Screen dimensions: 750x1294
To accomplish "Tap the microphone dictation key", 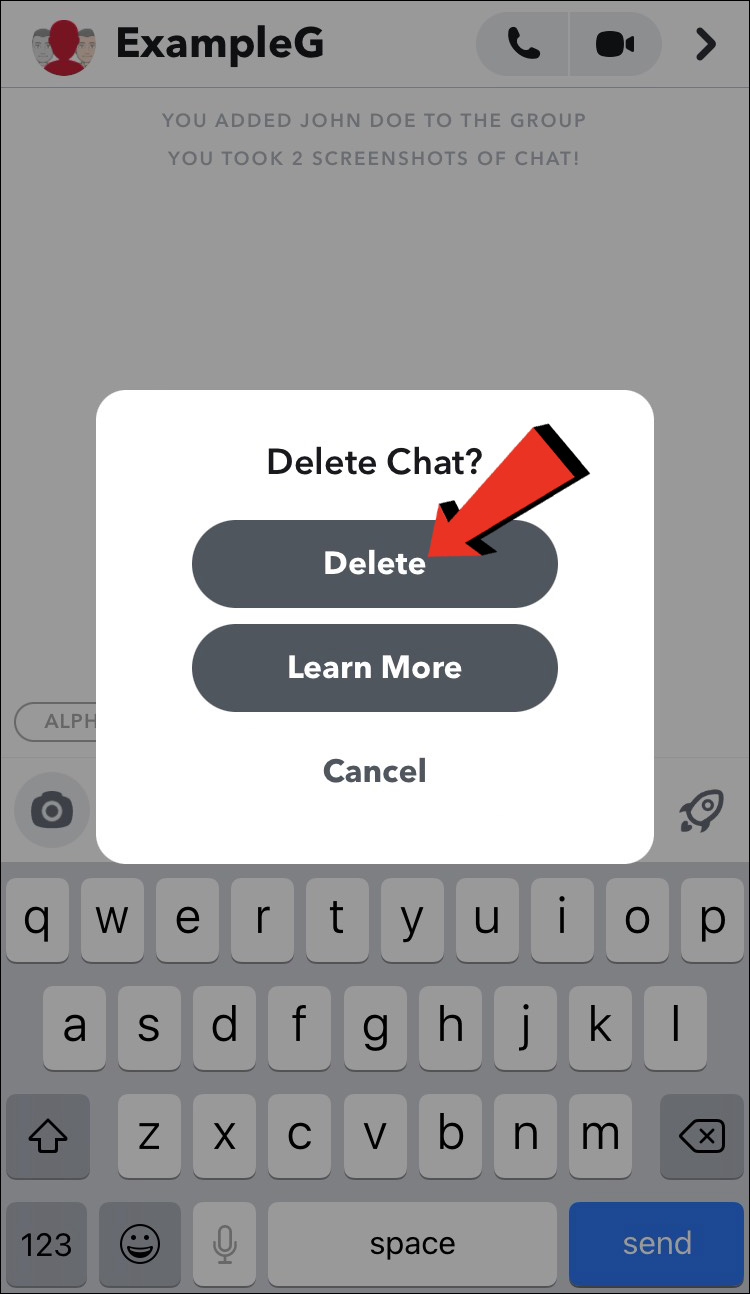I will pyautogui.click(x=225, y=1243).
